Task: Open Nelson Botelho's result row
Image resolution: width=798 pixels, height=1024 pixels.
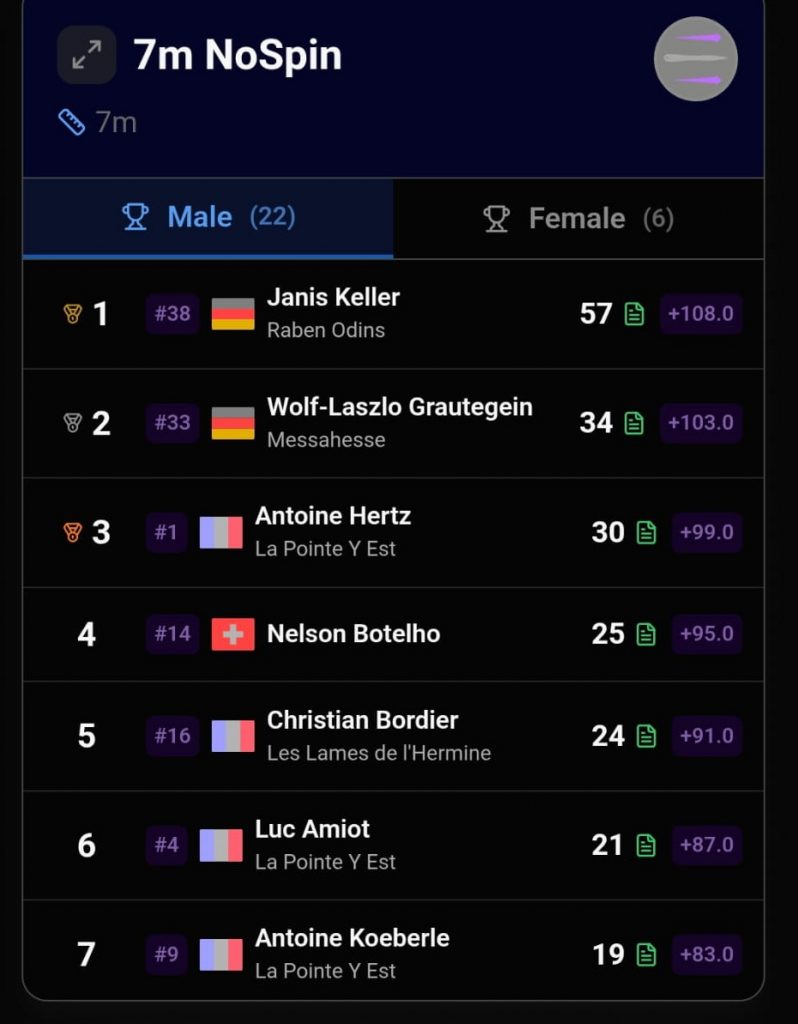Action: pyautogui.click(x=353, y=634)
